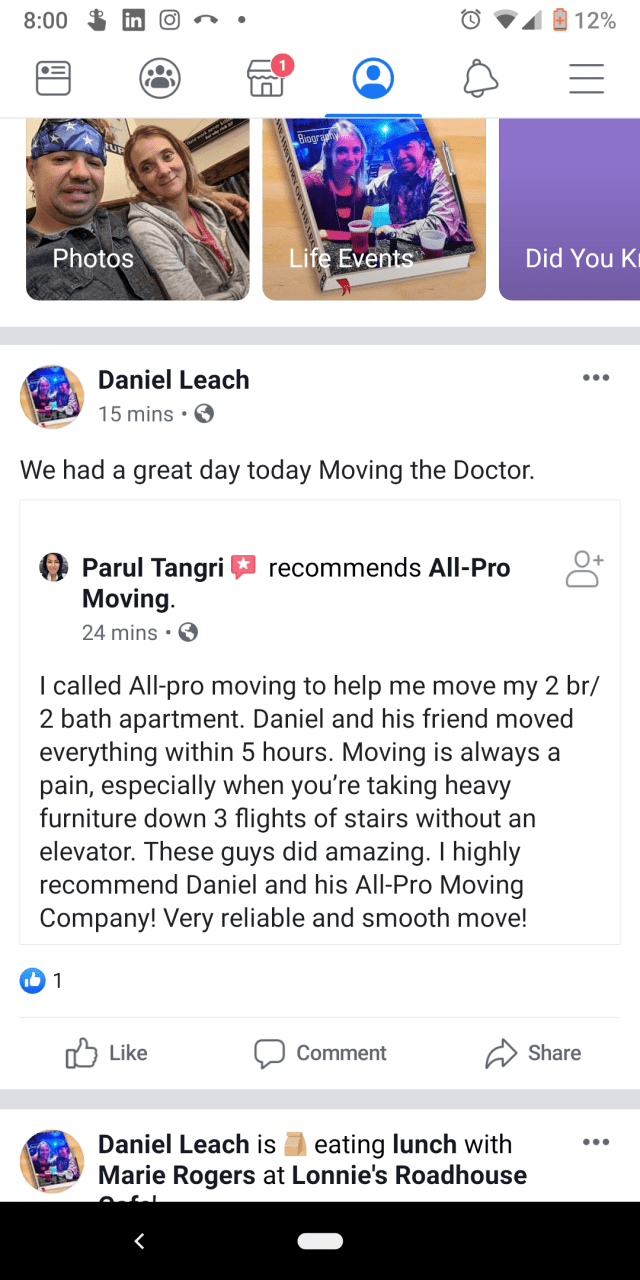Open the All-Pro Moving page link
This screenshot has width=640, height=1280.
coord(469,568)
